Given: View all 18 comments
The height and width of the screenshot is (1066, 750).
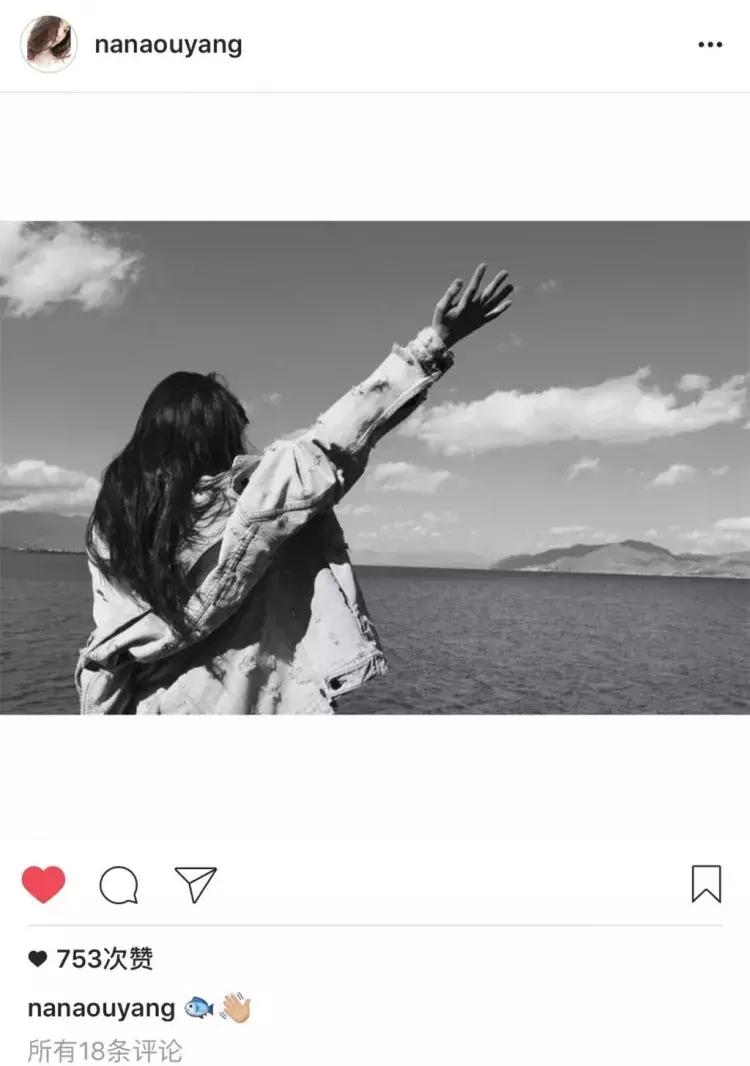Looking at the screenshot, I should pyautogui.click(x=105, y=1051).
